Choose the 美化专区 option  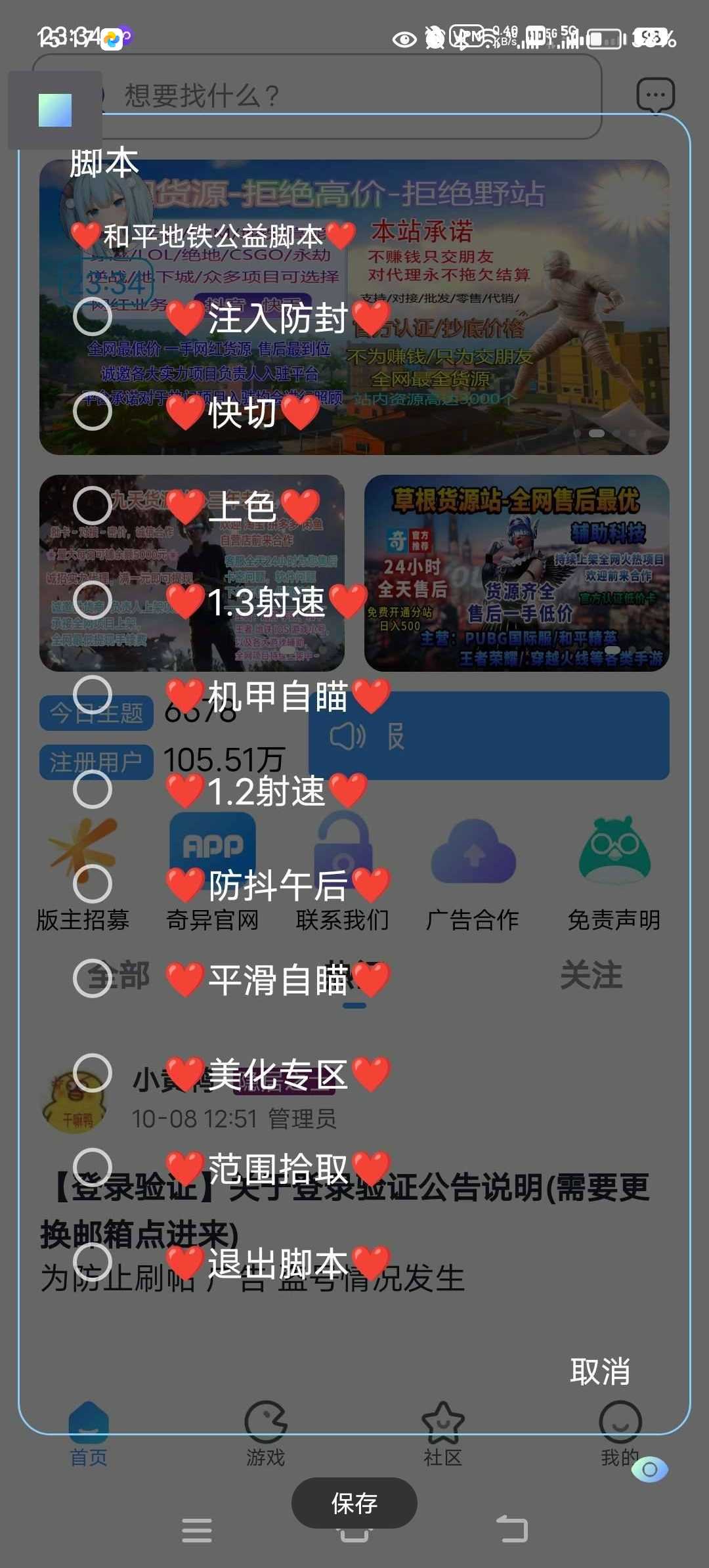tap(93, 1074)
